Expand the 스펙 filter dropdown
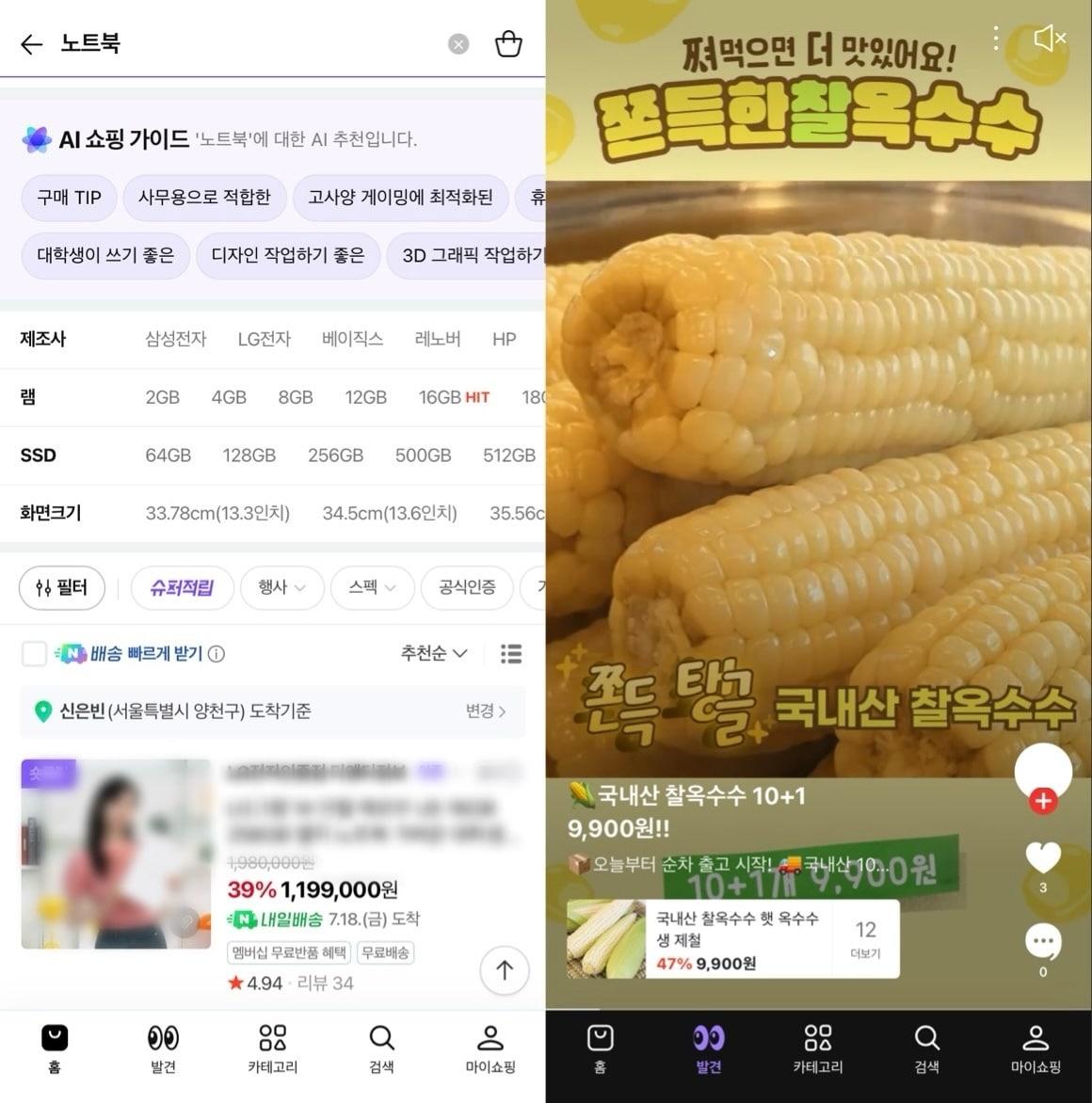1092x1103 pixels. tap(371, 587)
